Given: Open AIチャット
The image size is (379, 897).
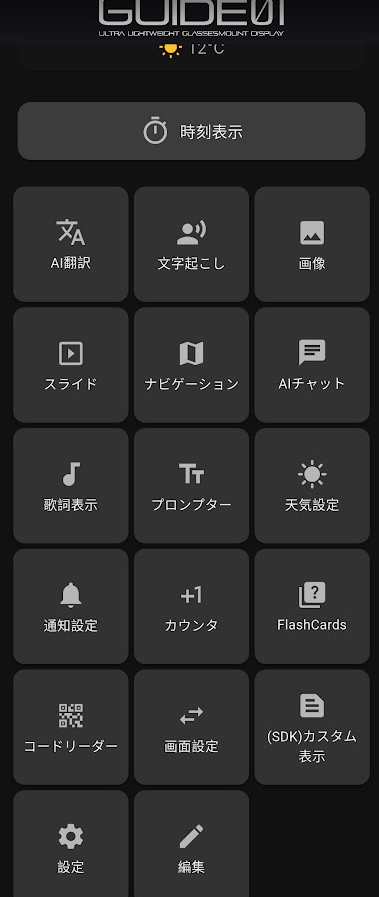Looking at the screenshot, I should (x=312, y=365).
